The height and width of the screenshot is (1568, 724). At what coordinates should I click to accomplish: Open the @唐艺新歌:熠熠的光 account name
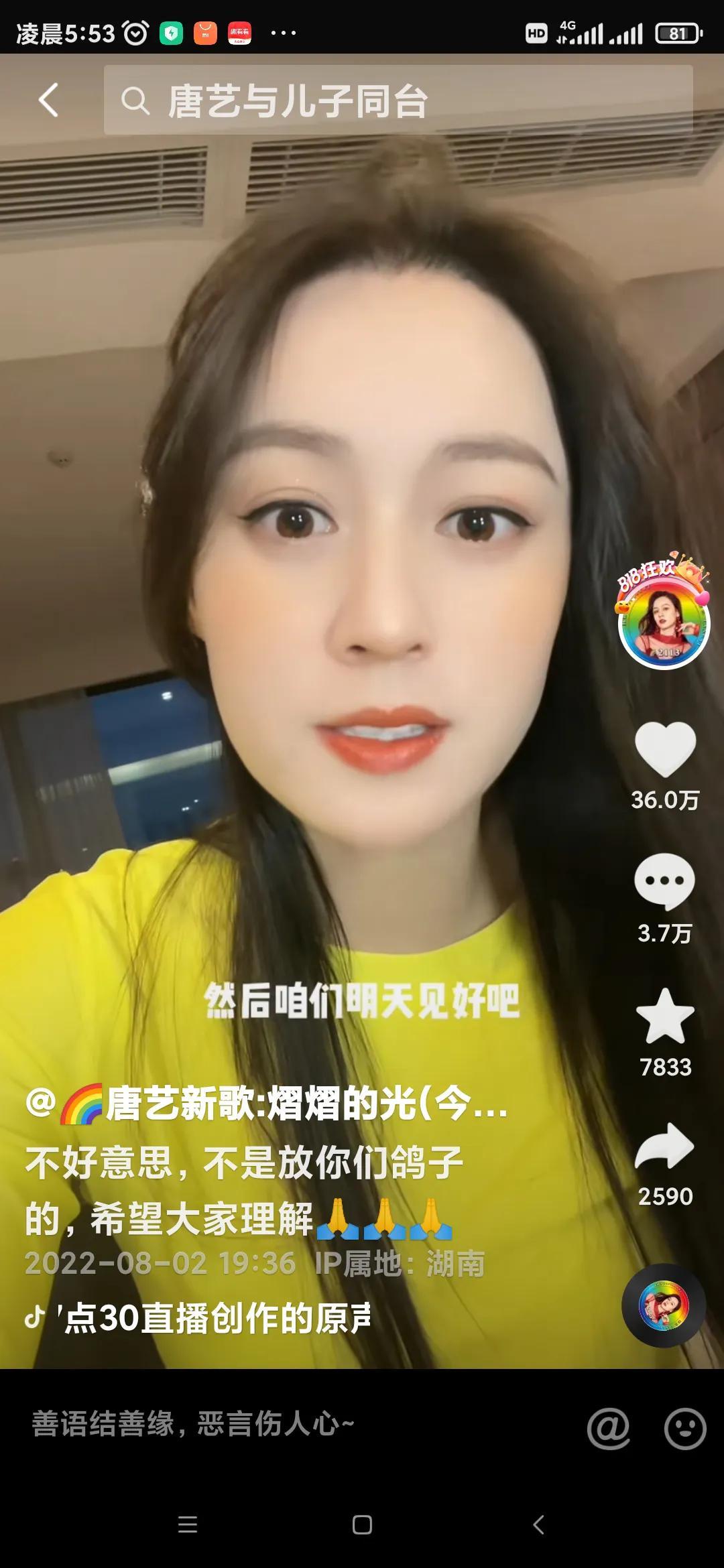pyautogui.click(x=267, y=1104)
